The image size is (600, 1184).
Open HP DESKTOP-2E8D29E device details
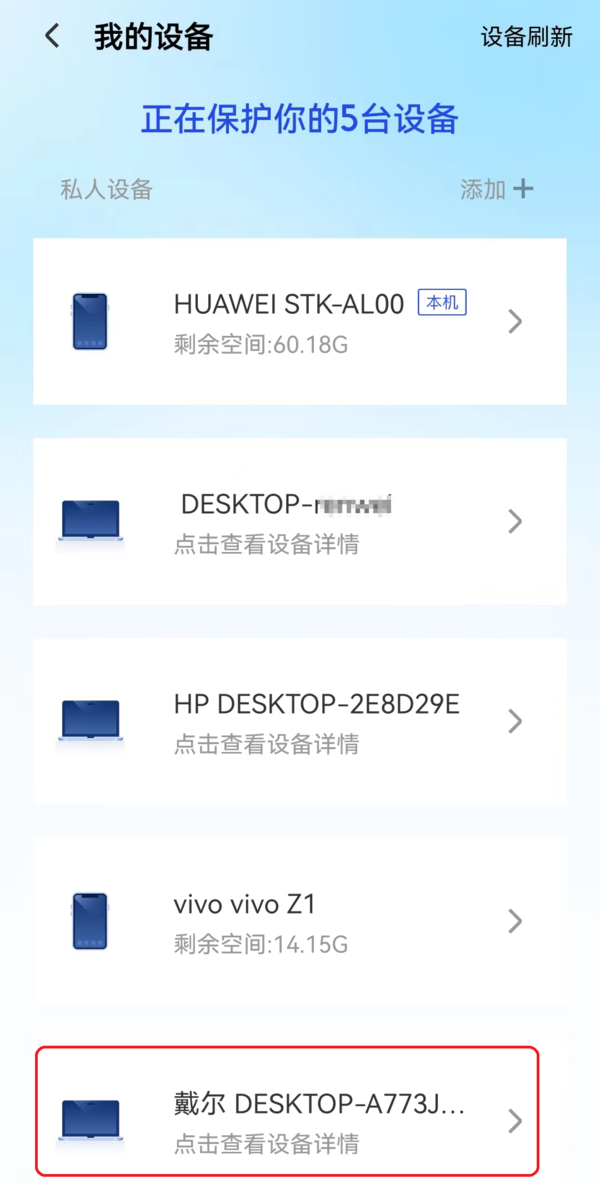(x=300, y=721)
